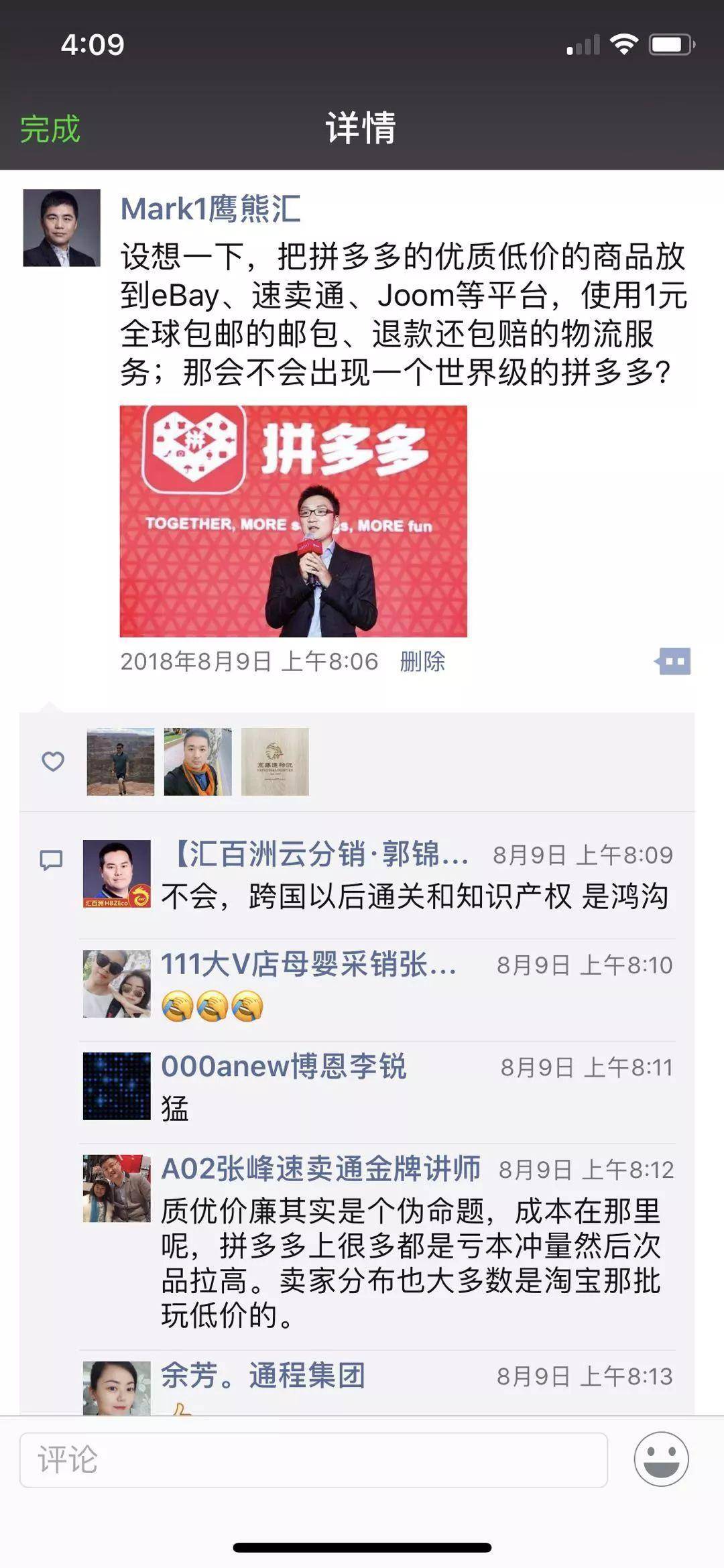Open the emoji picker smiley icon

click(x=661, y=1459)
